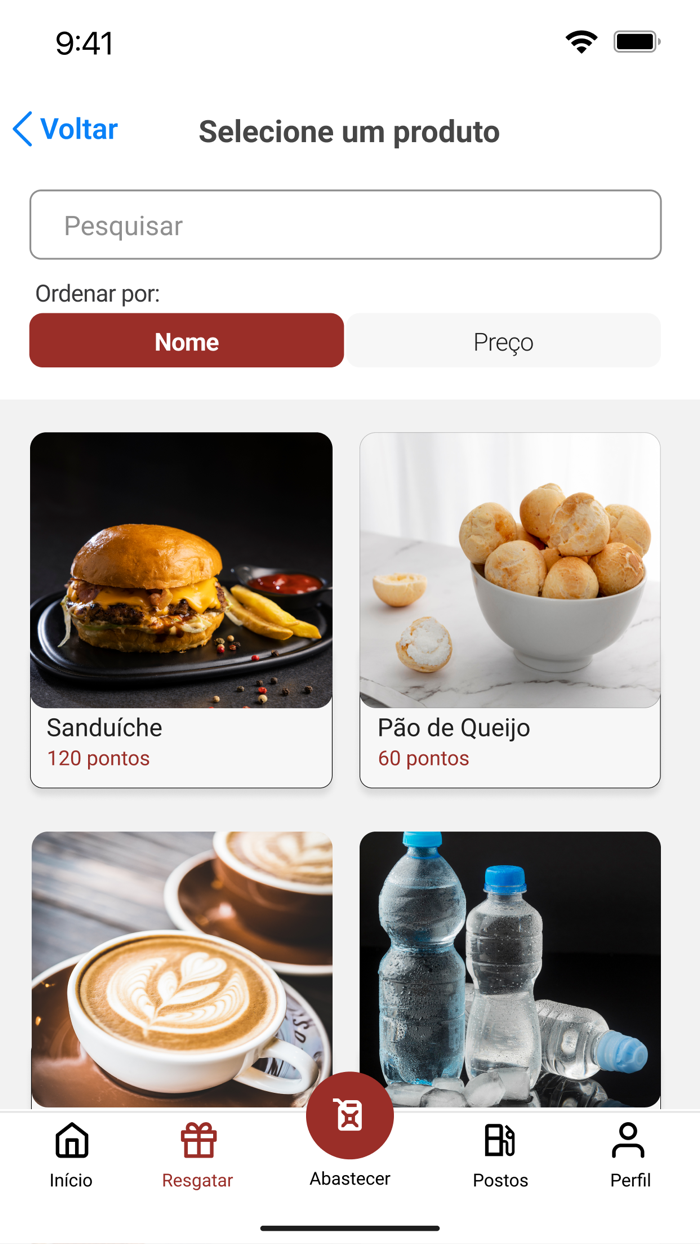
Task: Open the Resgatar tab
Action: [198, 1155]
